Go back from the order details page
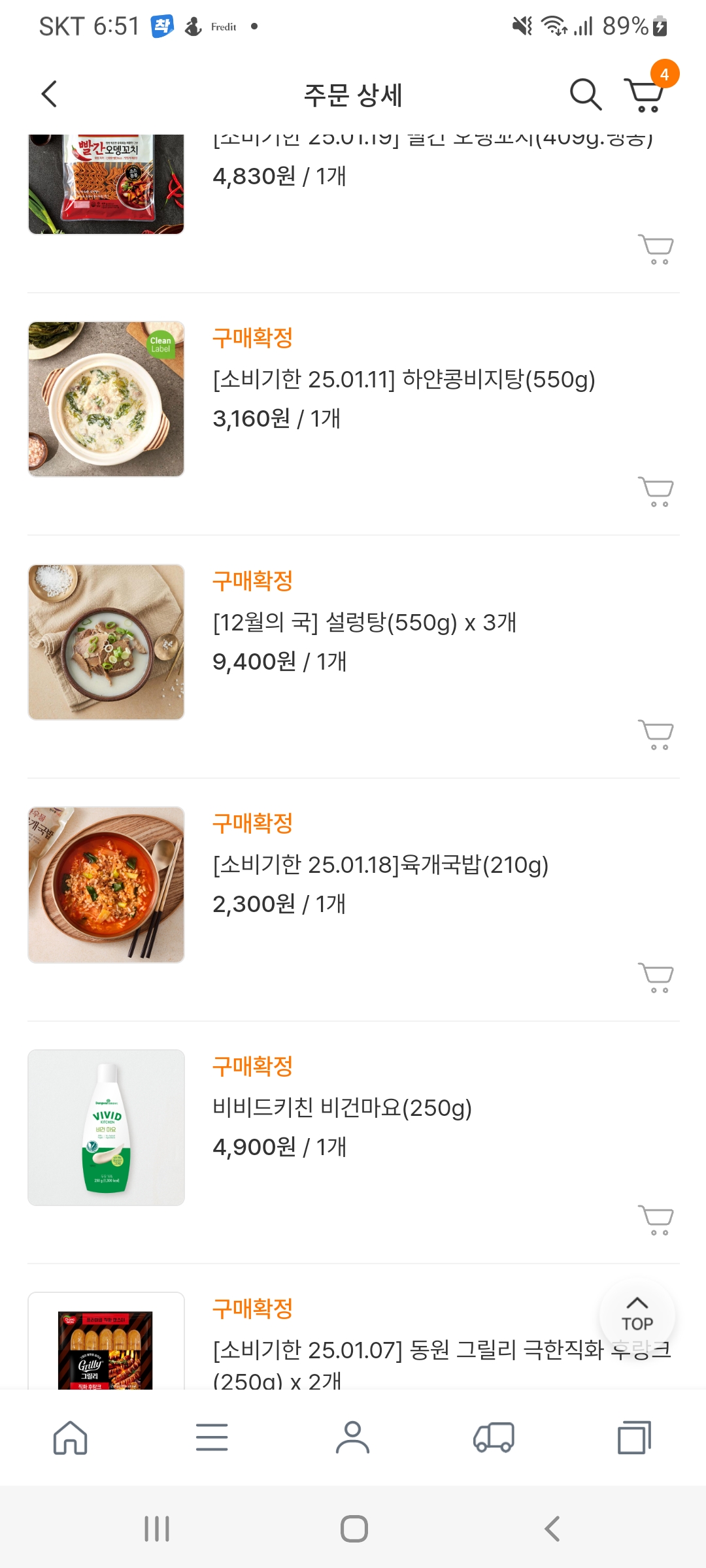Viewport: 706px width, 1568px height. pos(49,94)
